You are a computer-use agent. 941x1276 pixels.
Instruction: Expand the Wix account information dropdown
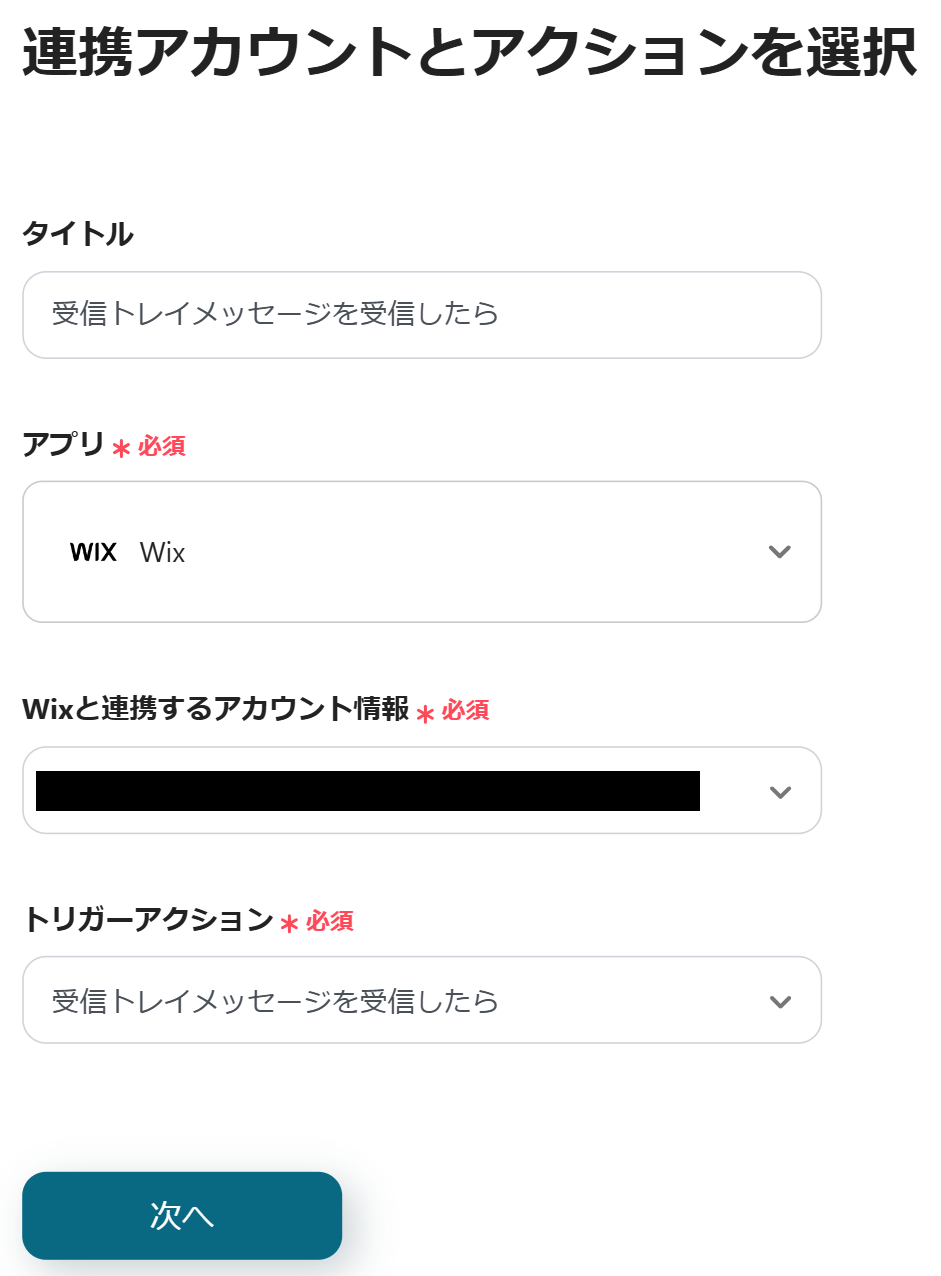click(779, 791)
